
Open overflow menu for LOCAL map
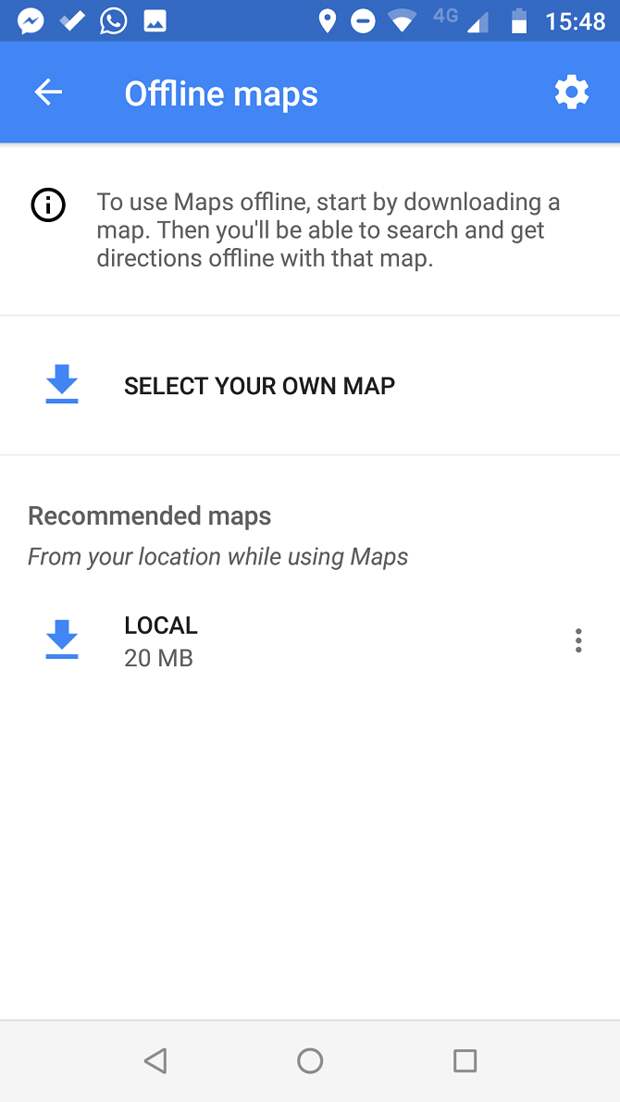[578, 640]
